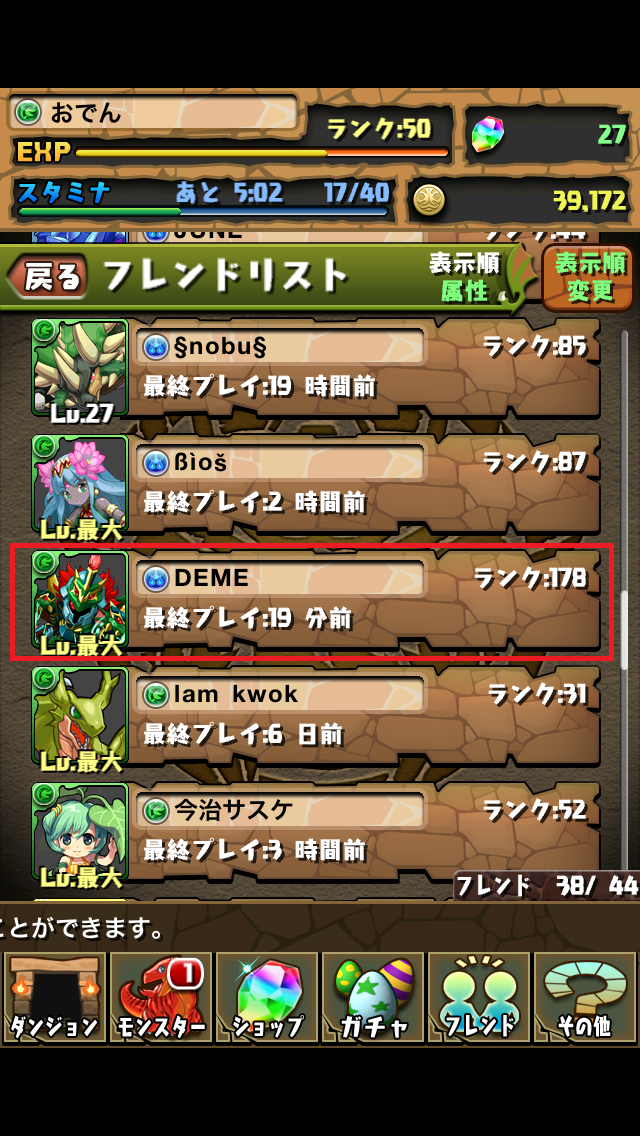The width and height of the screenshot is (640, 1136).
Task: Open friend lam kwok entry
Action: pos(317,716)
